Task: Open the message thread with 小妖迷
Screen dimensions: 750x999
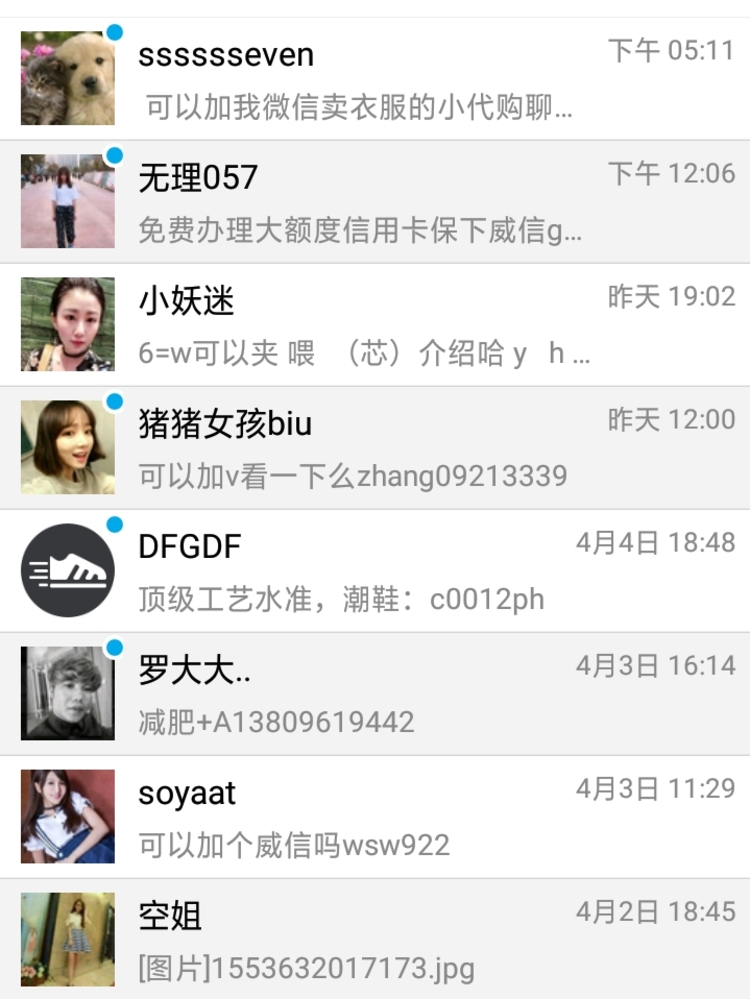Action: click(375, 324)
